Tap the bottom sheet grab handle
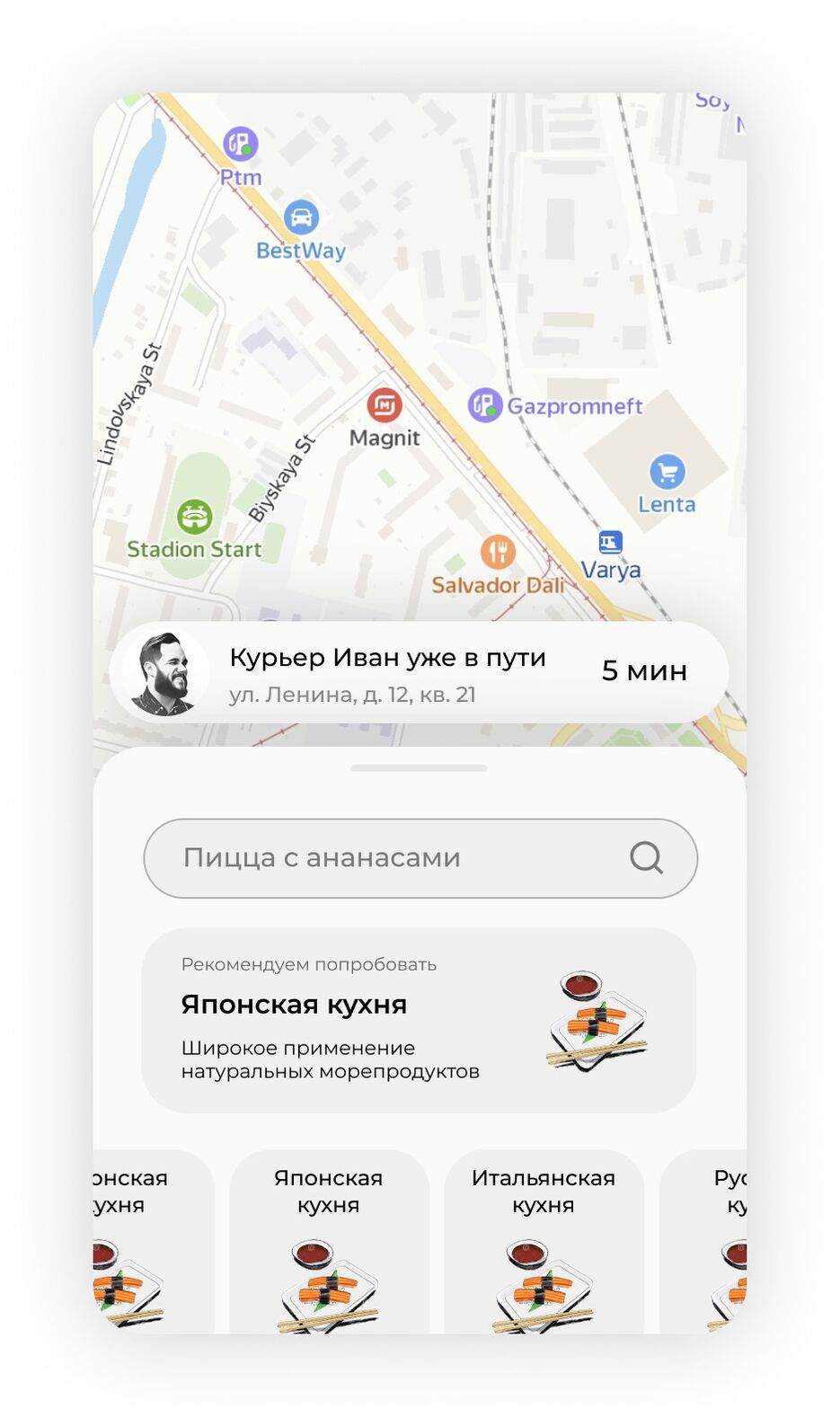 coord(419,768)
